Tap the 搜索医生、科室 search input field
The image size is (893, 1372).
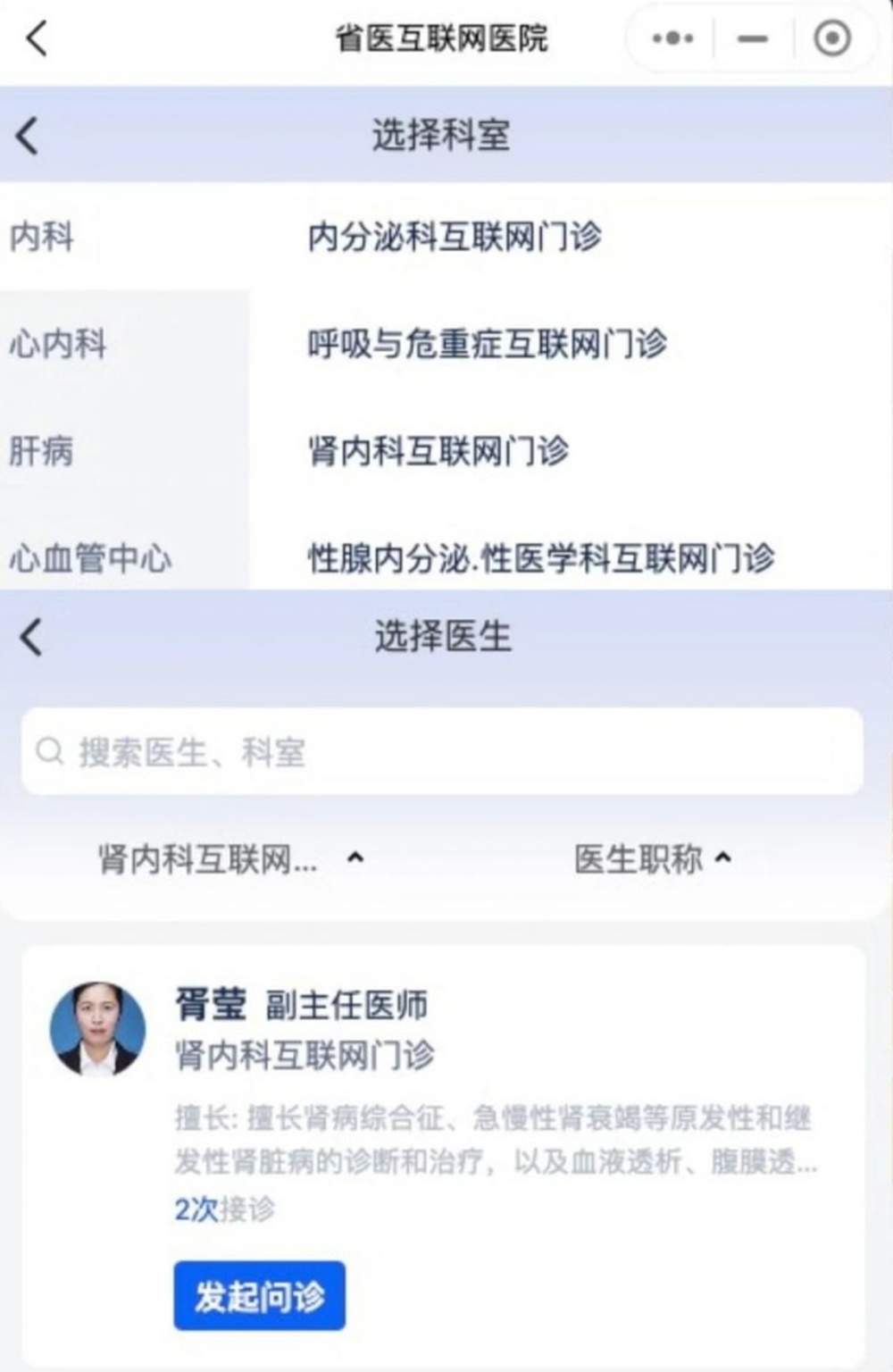[x=357, y=751]
